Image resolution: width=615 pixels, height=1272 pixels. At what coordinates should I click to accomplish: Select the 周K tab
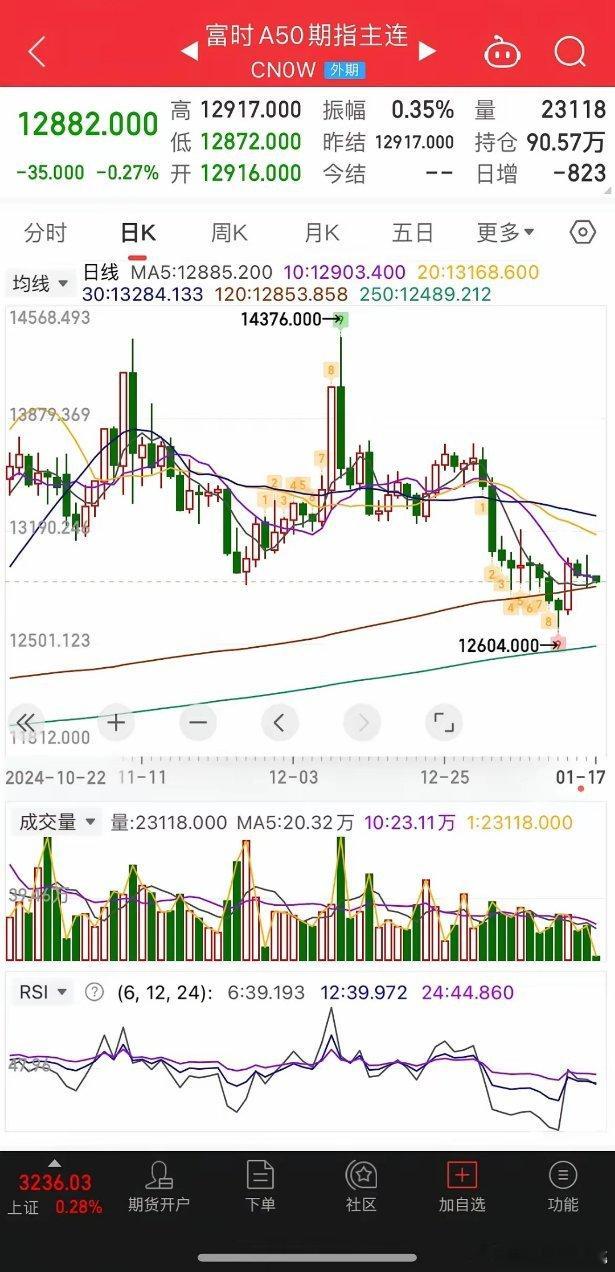(229, 233)
